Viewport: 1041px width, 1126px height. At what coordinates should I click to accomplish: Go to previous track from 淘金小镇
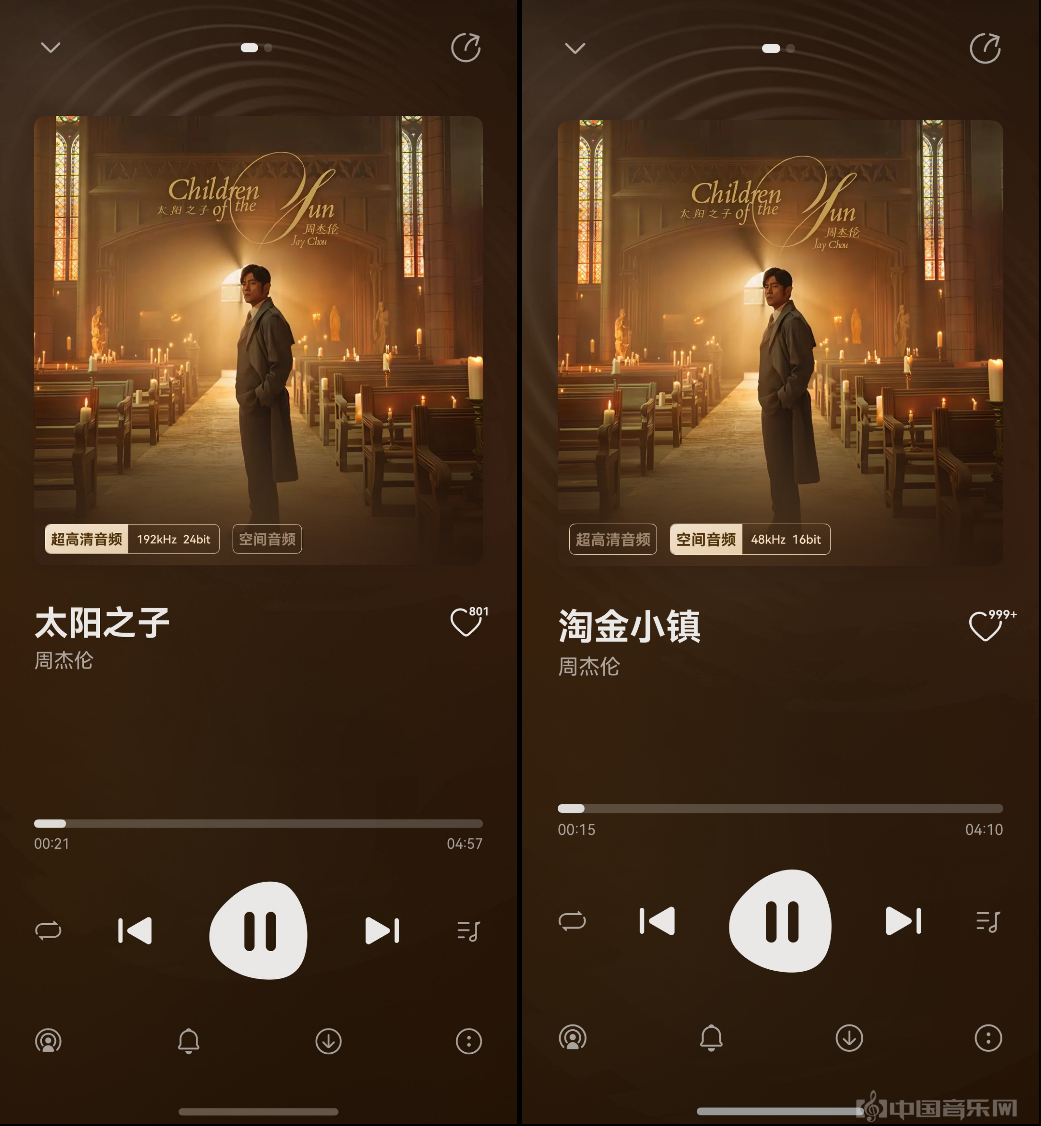click(x=657, y=921)
